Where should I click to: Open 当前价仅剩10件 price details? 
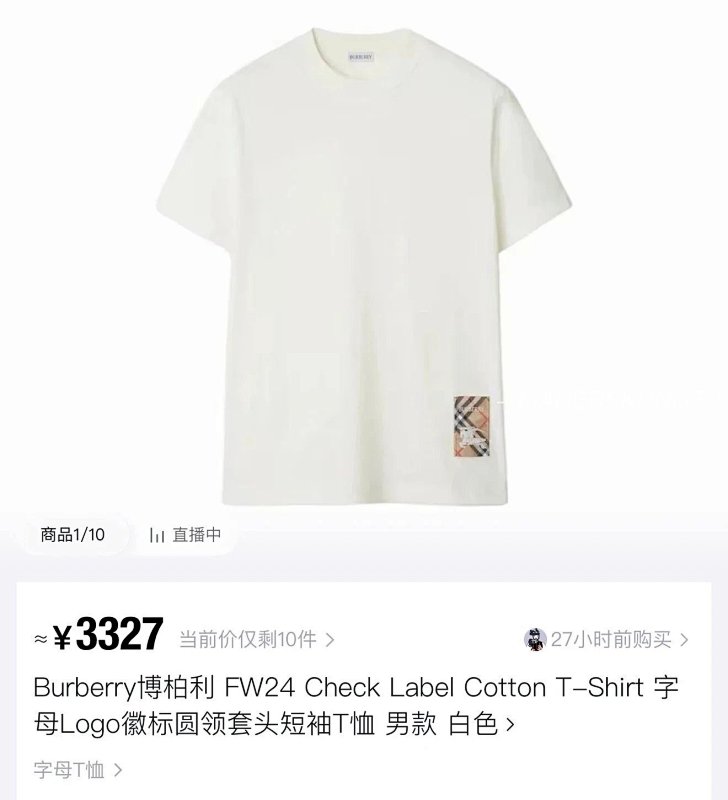(257, 639)
